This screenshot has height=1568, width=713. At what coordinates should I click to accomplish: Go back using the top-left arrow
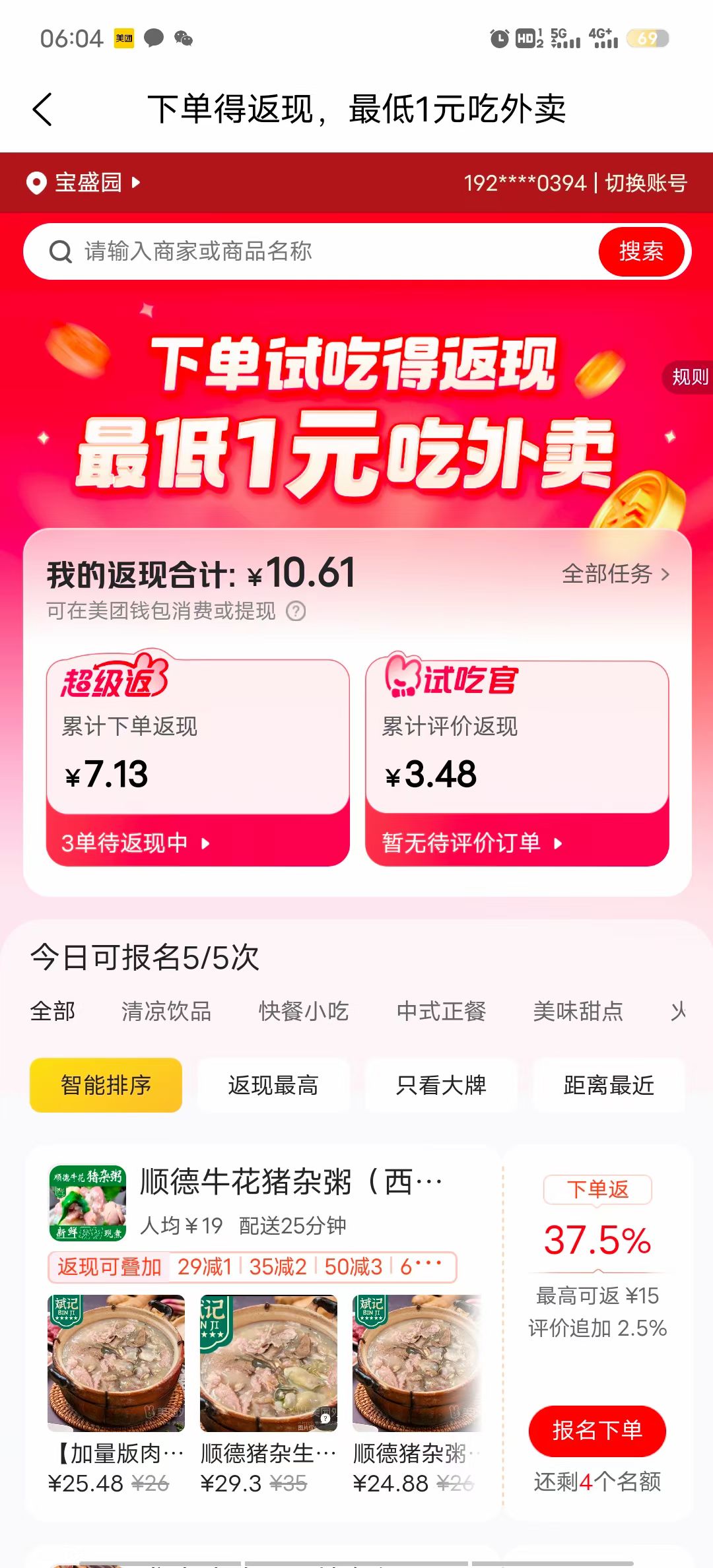42,109
